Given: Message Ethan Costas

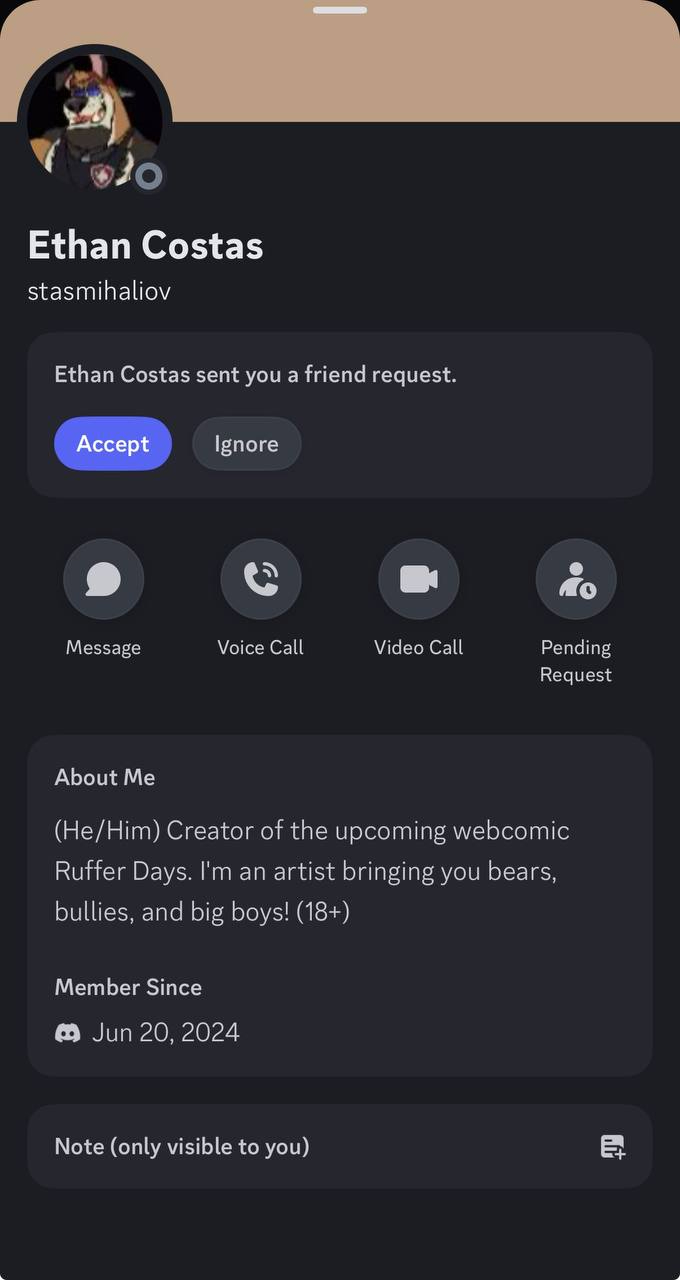Looking at the screenshot, I should (x=104, y=579).
